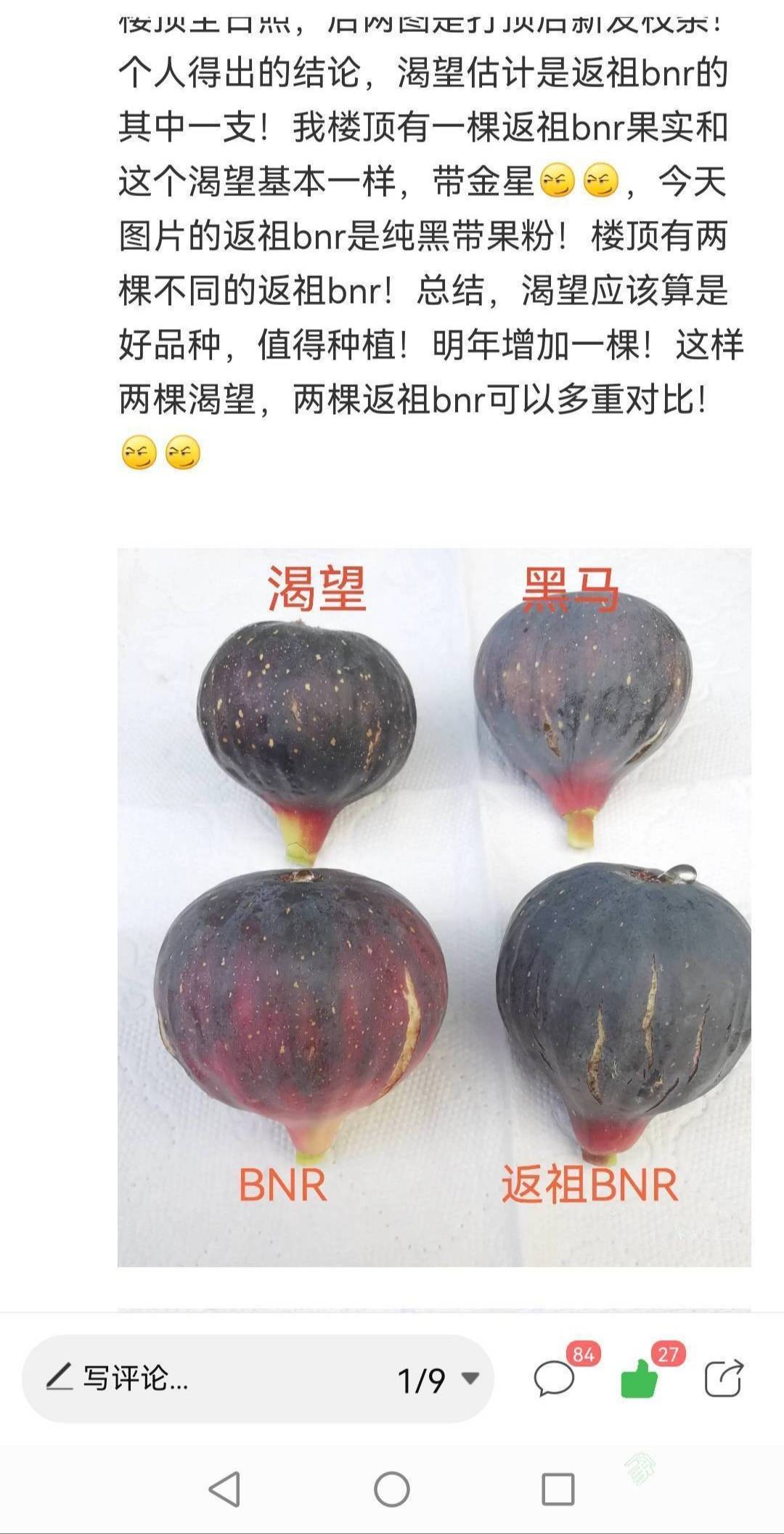Tap the system home button
784x1534 pixels.
click(392, 1489)
